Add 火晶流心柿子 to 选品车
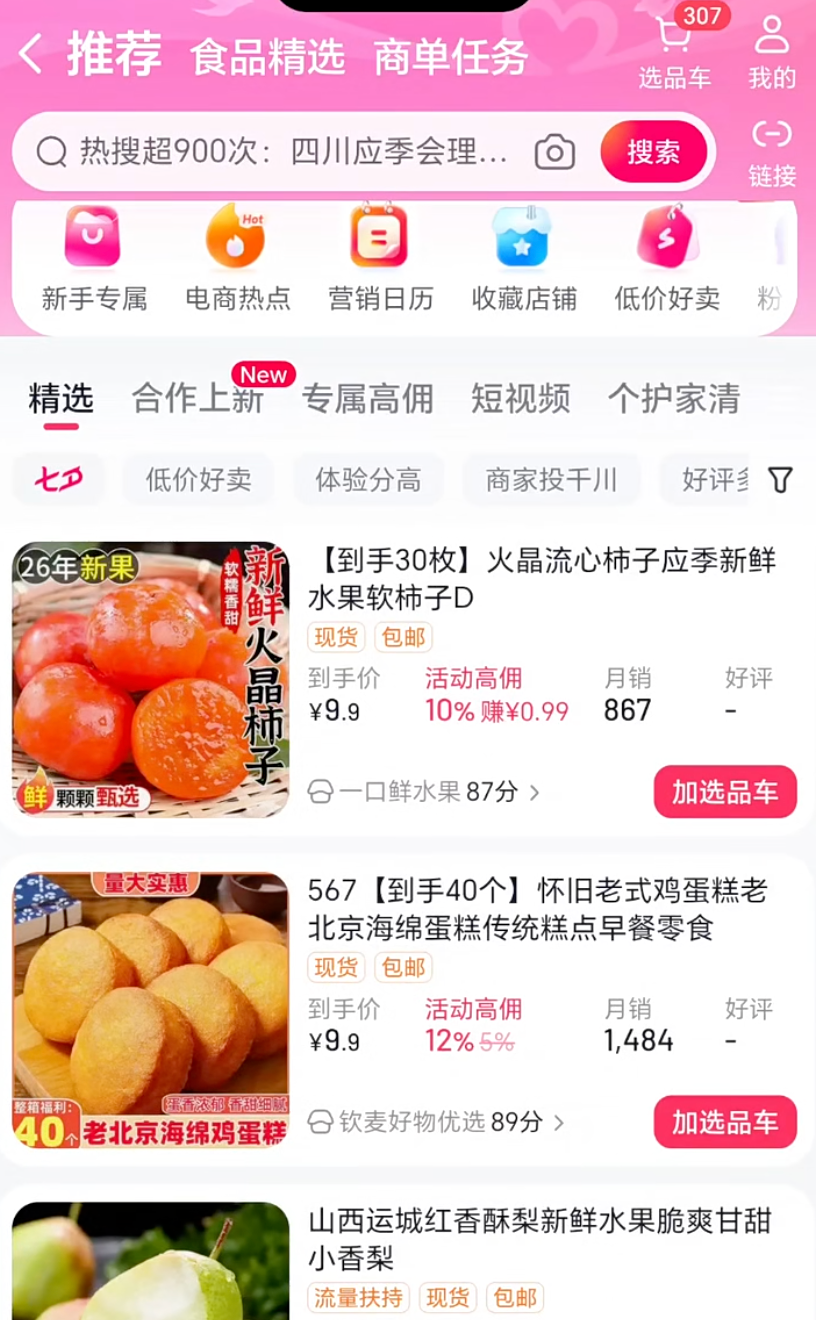This screenshot has height=1320, width=816. 725,792
